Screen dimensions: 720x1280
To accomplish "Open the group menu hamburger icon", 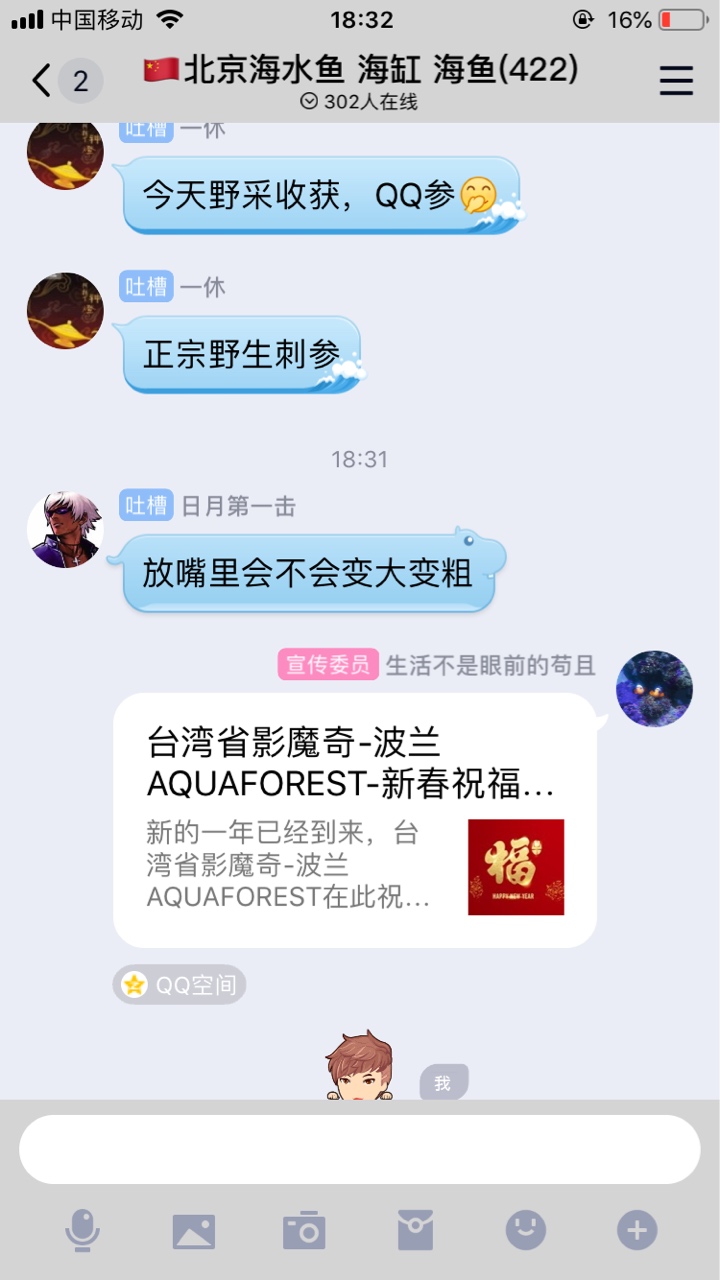I will (676, 81).
